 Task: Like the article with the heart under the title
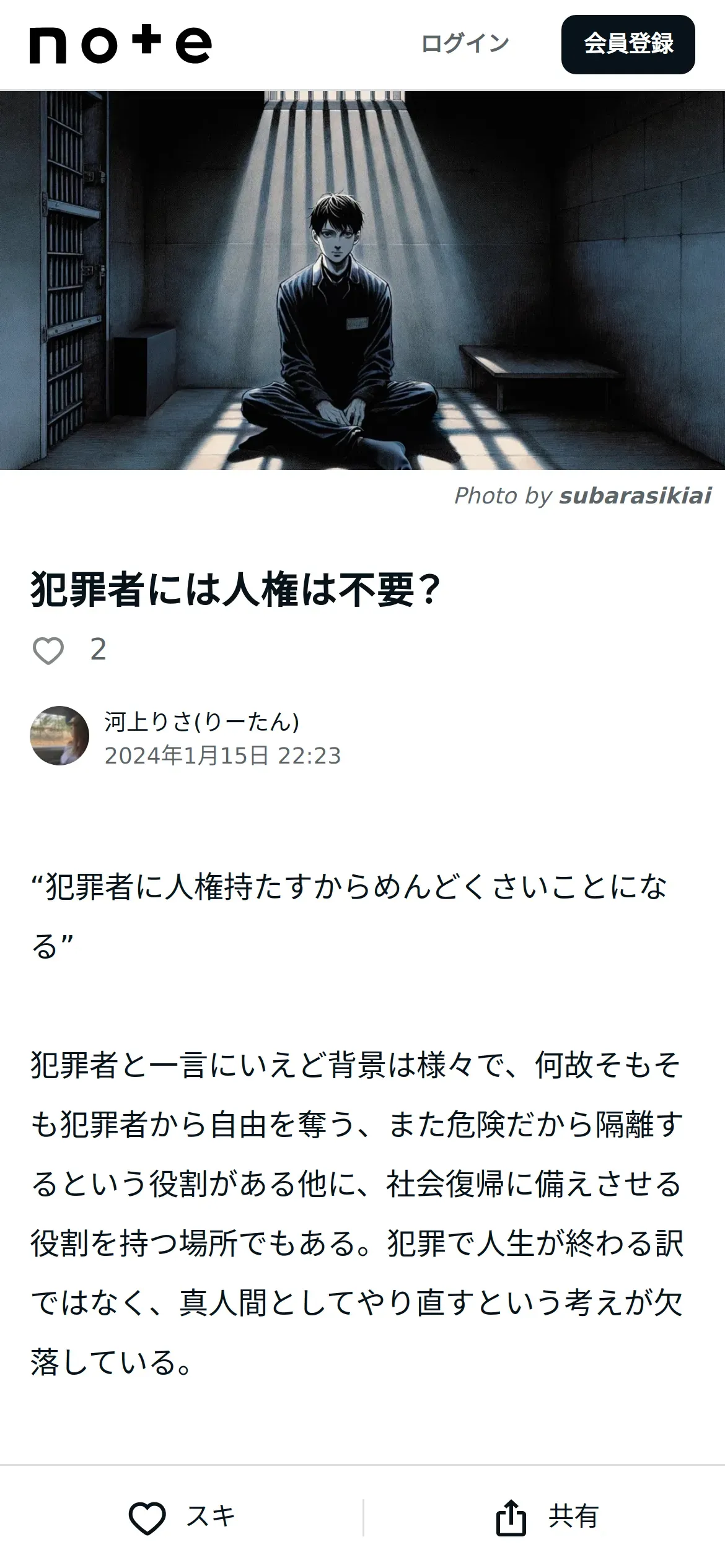tap(48, 650)
